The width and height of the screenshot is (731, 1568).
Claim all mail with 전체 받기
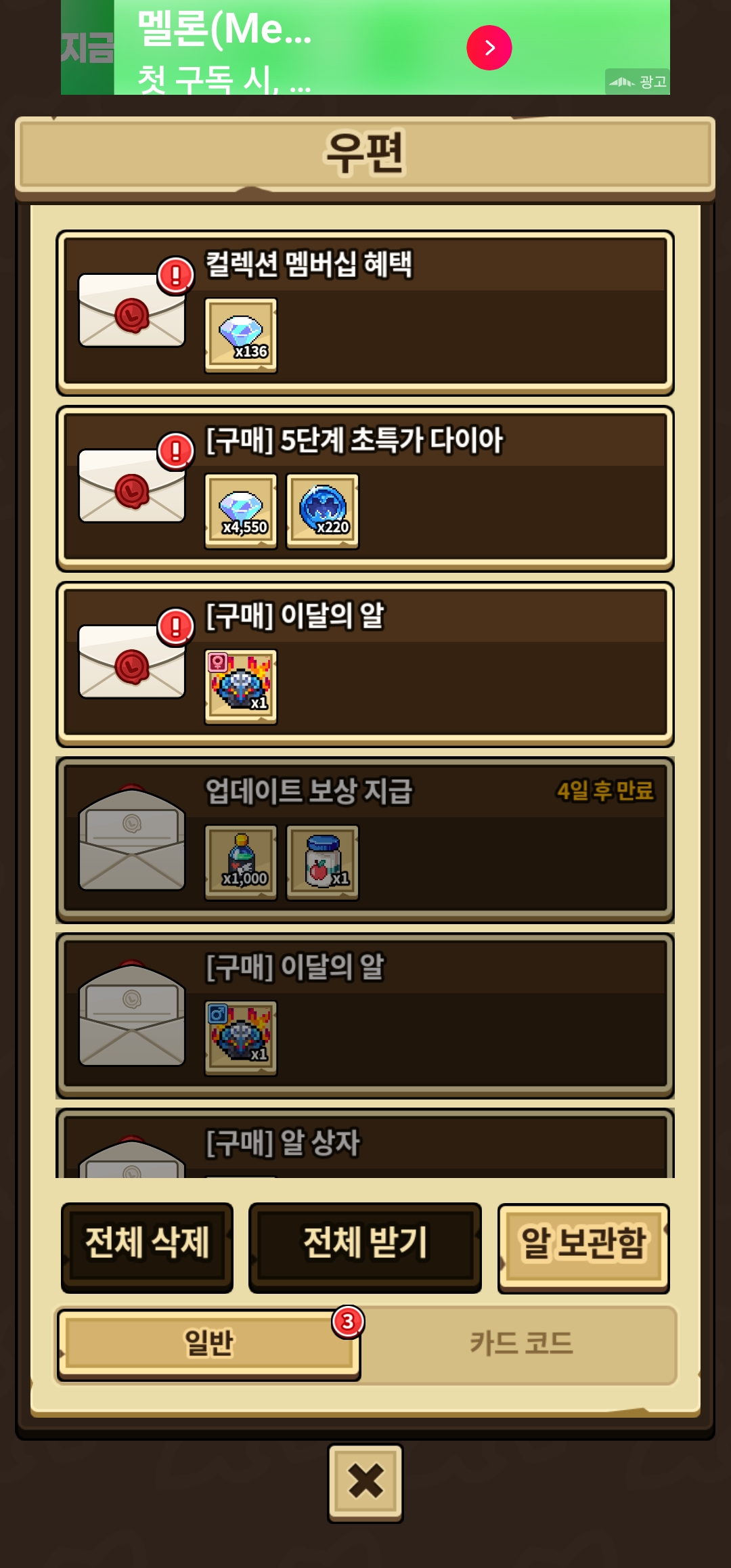365,1247
